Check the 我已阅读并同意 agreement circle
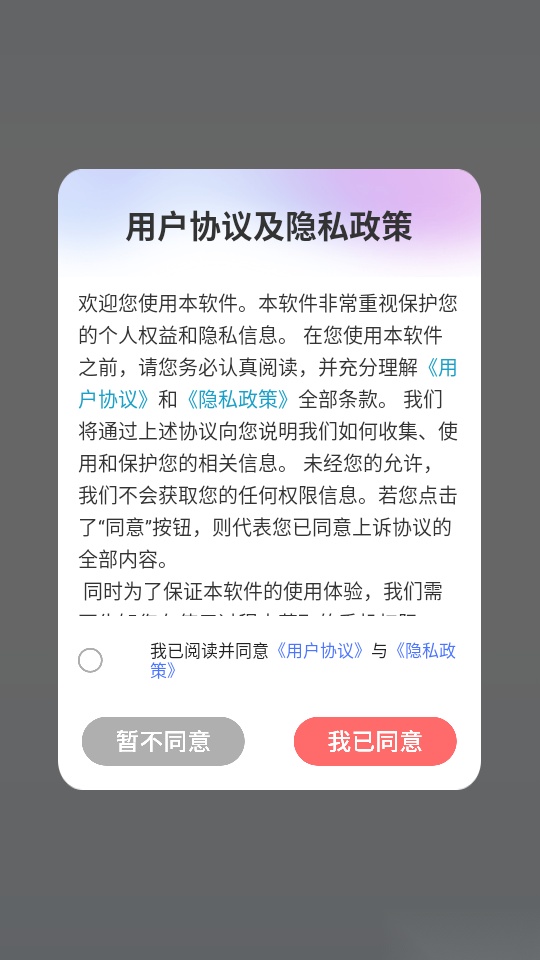 coord(91,661)
